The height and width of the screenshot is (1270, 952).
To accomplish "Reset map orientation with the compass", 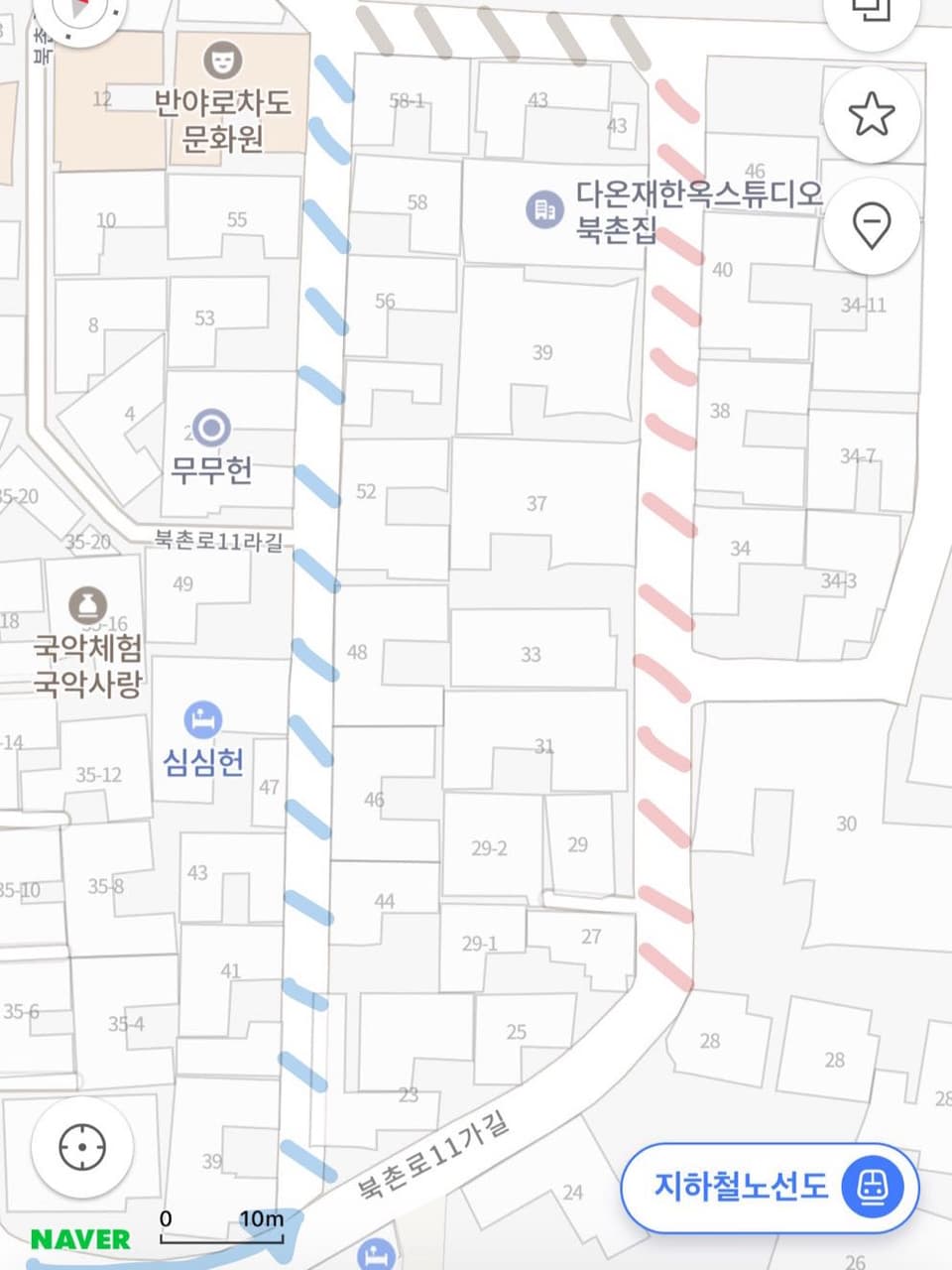I will pos(81,10).
